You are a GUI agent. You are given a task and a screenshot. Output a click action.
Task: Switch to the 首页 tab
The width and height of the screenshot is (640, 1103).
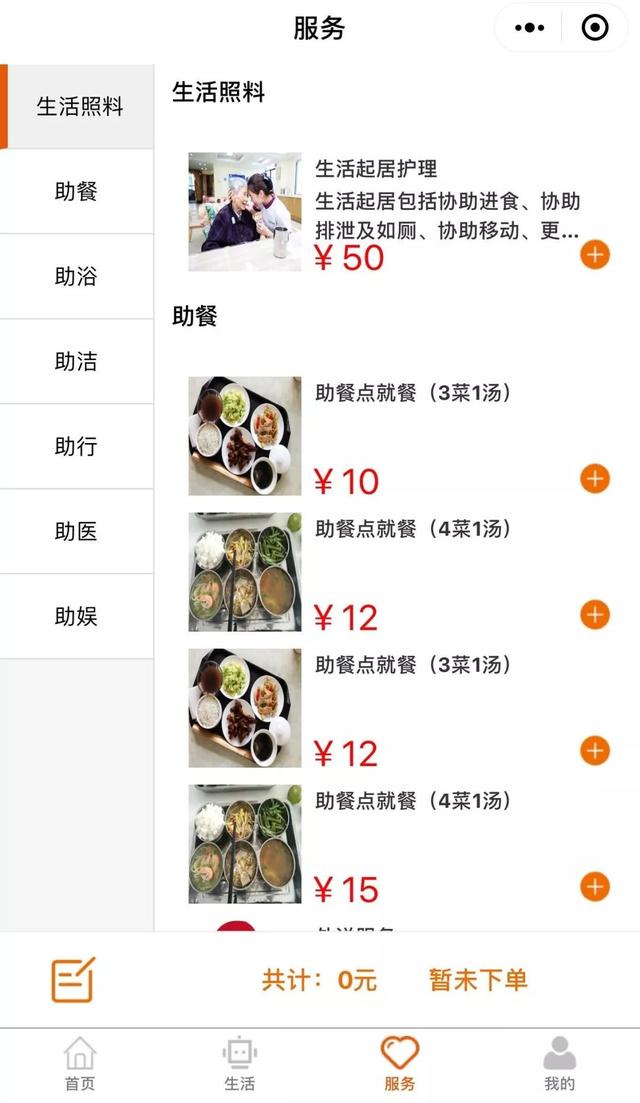pyautogui.click(x=80, y=1064)
